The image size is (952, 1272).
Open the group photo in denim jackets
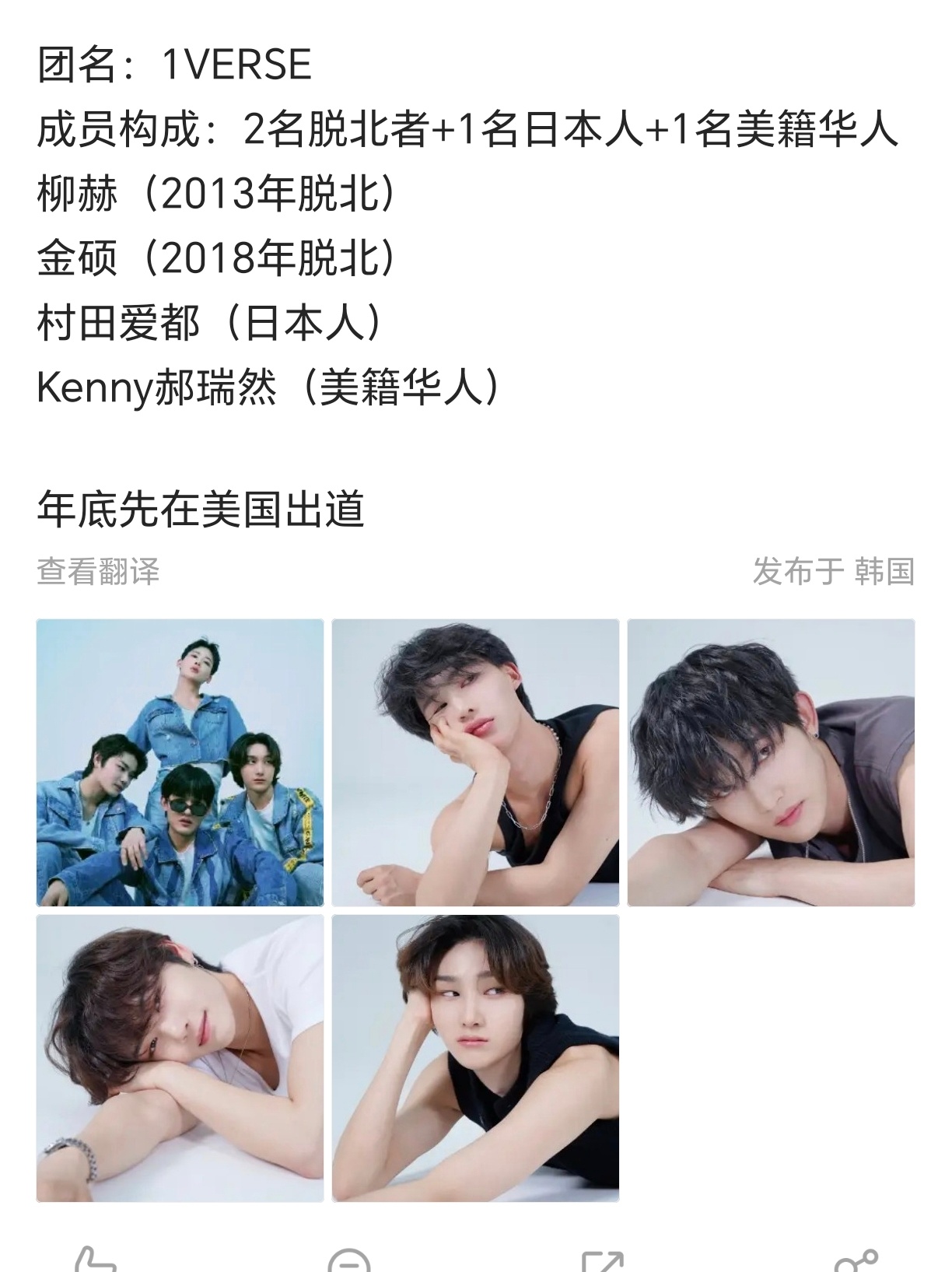pyautogui.click(x=180, y=762)
